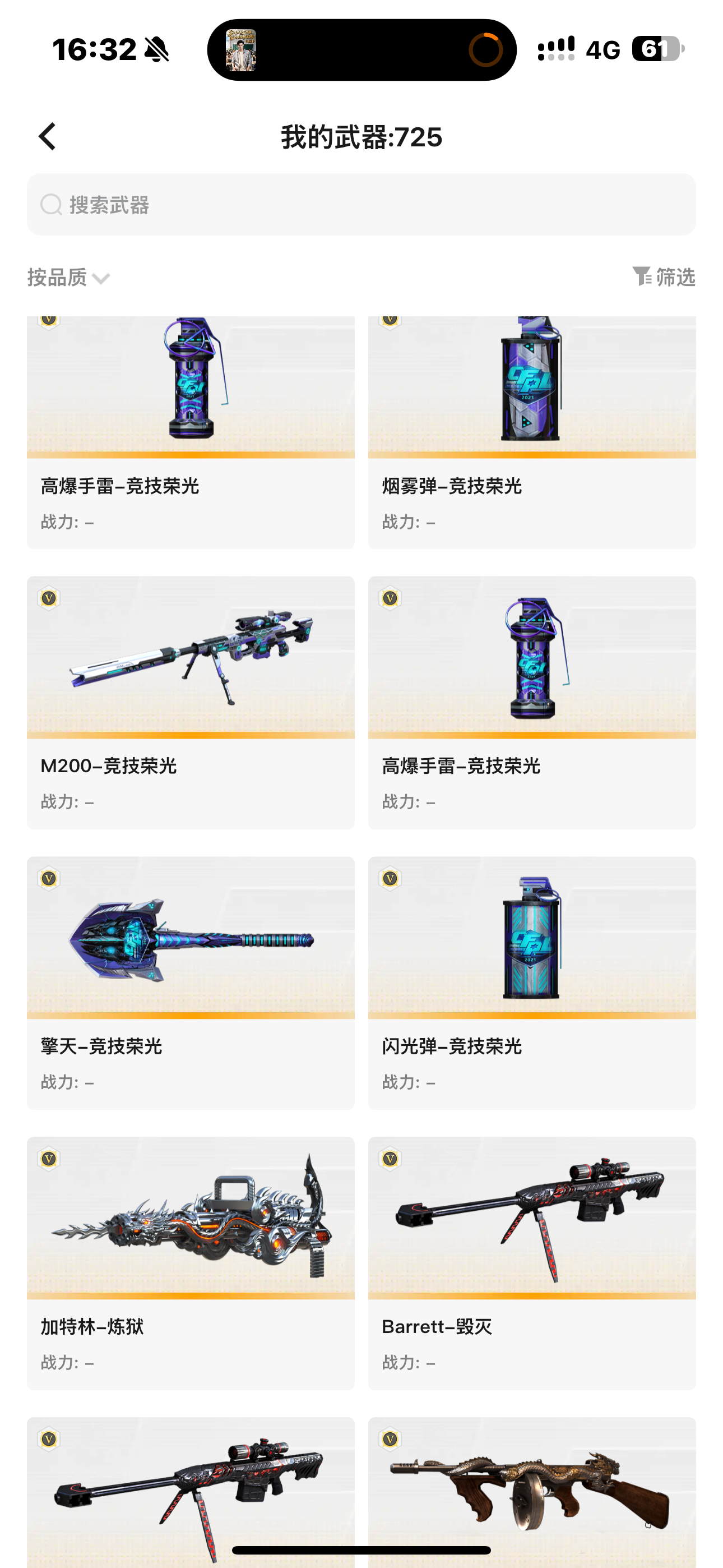Expand the 按品质 sort dropdown
Viewport: 723px width, 1568px height.
(x=68, y=278)
